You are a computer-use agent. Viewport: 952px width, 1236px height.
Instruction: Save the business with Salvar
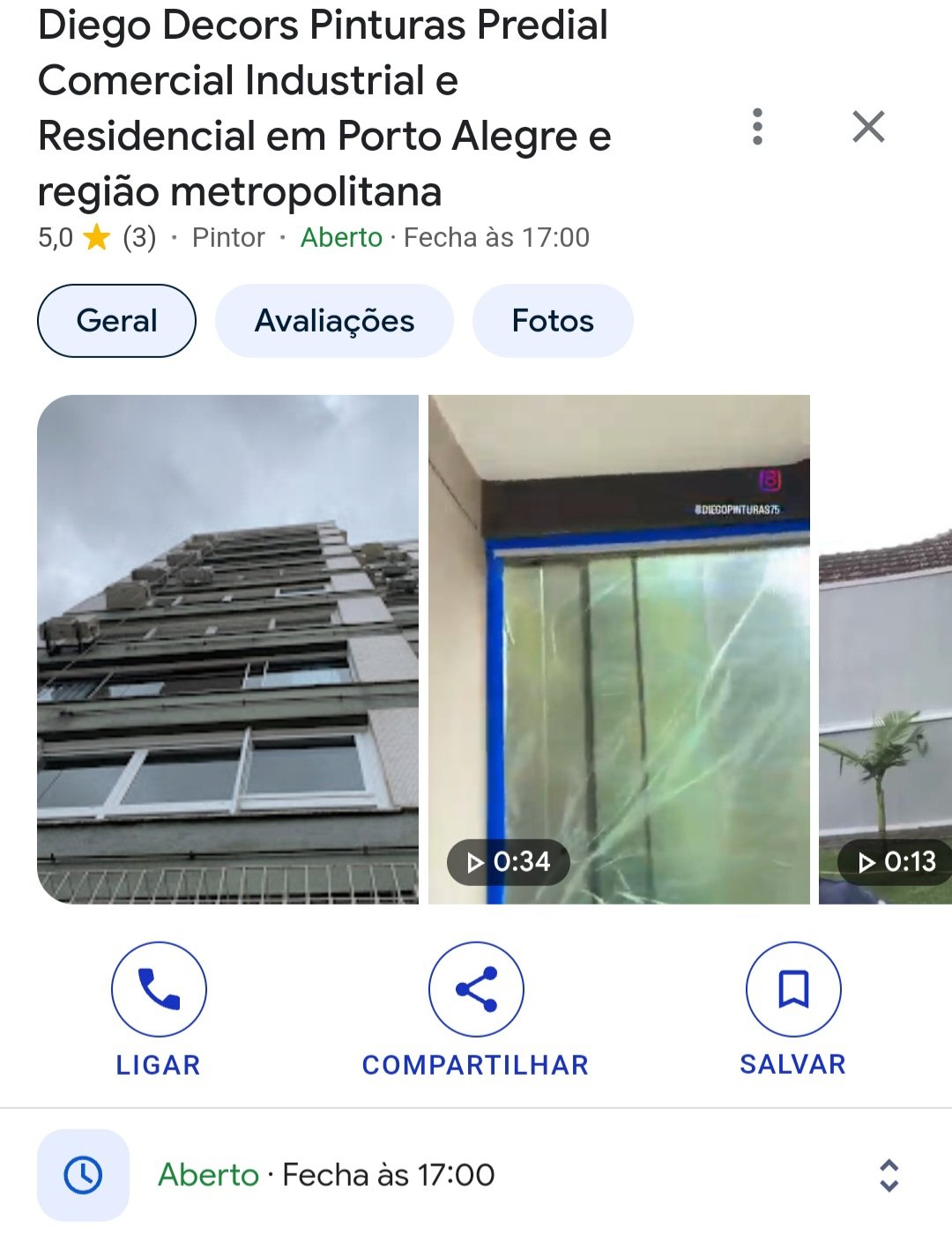tap(793, 989)
